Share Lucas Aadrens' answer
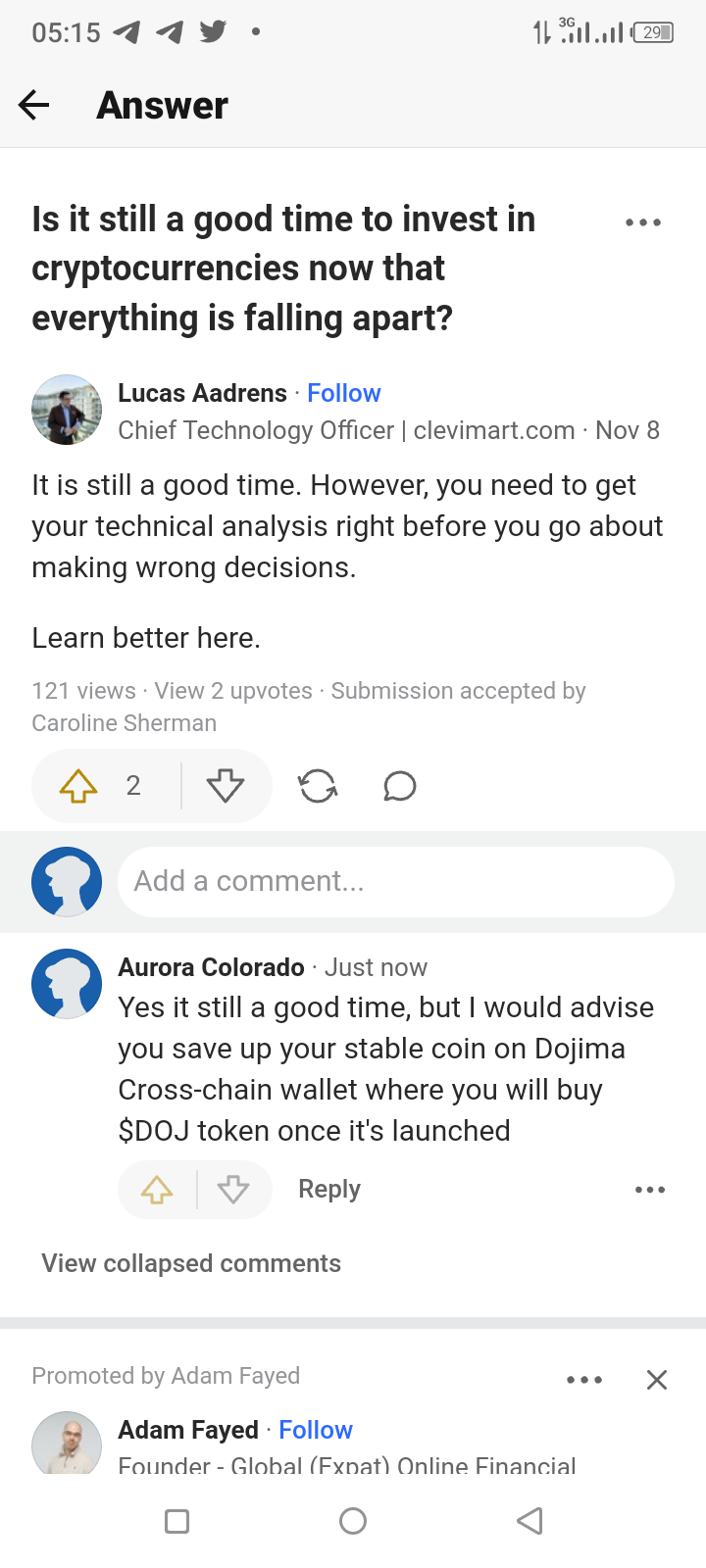Image resolution: width=706 pixels, height=1568 pixels. (x=318, y=786)
